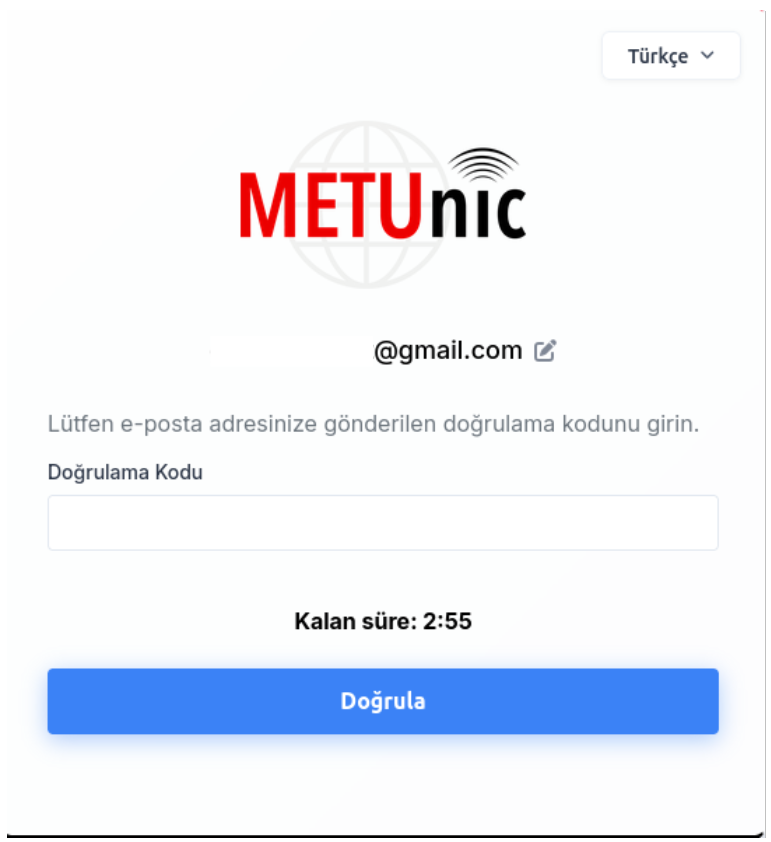Image resolution: width=771 pixels, height=842 pixels.
Task: Focus the Doğrulama Kodu input field
Action: (383, 523)
